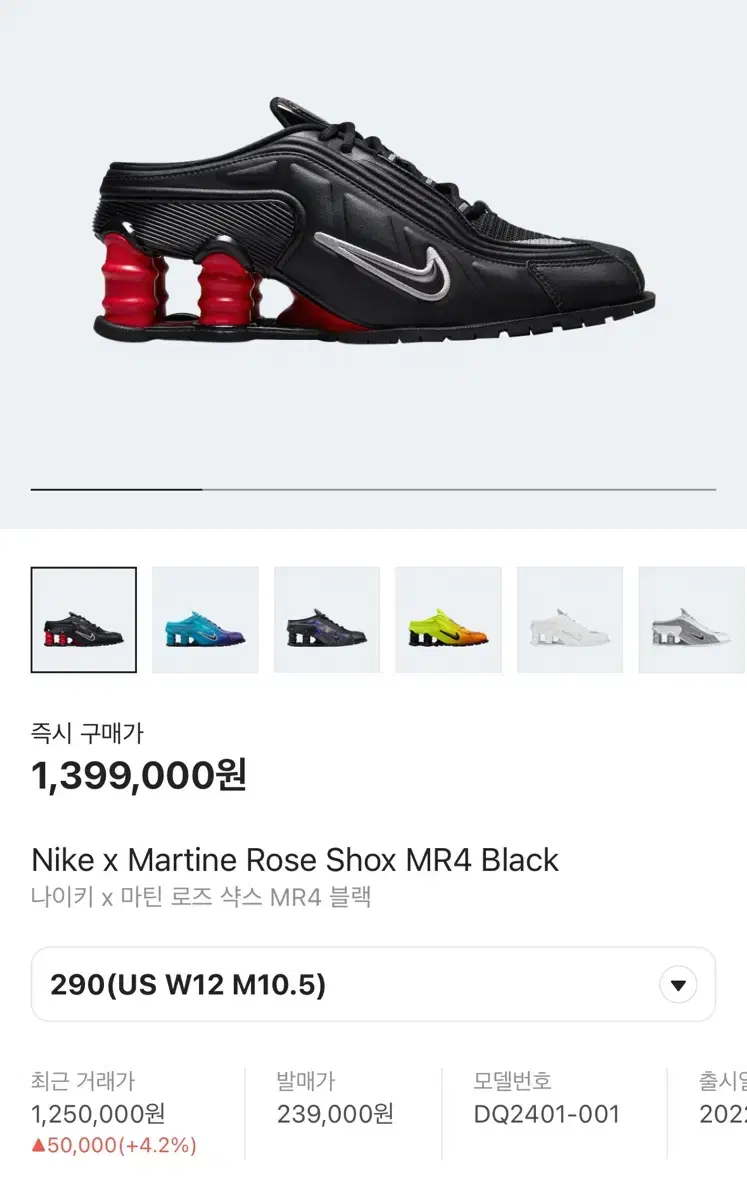View the all-white shoe thumbnail
747x1200 pixels.
(x=570, y=620)
